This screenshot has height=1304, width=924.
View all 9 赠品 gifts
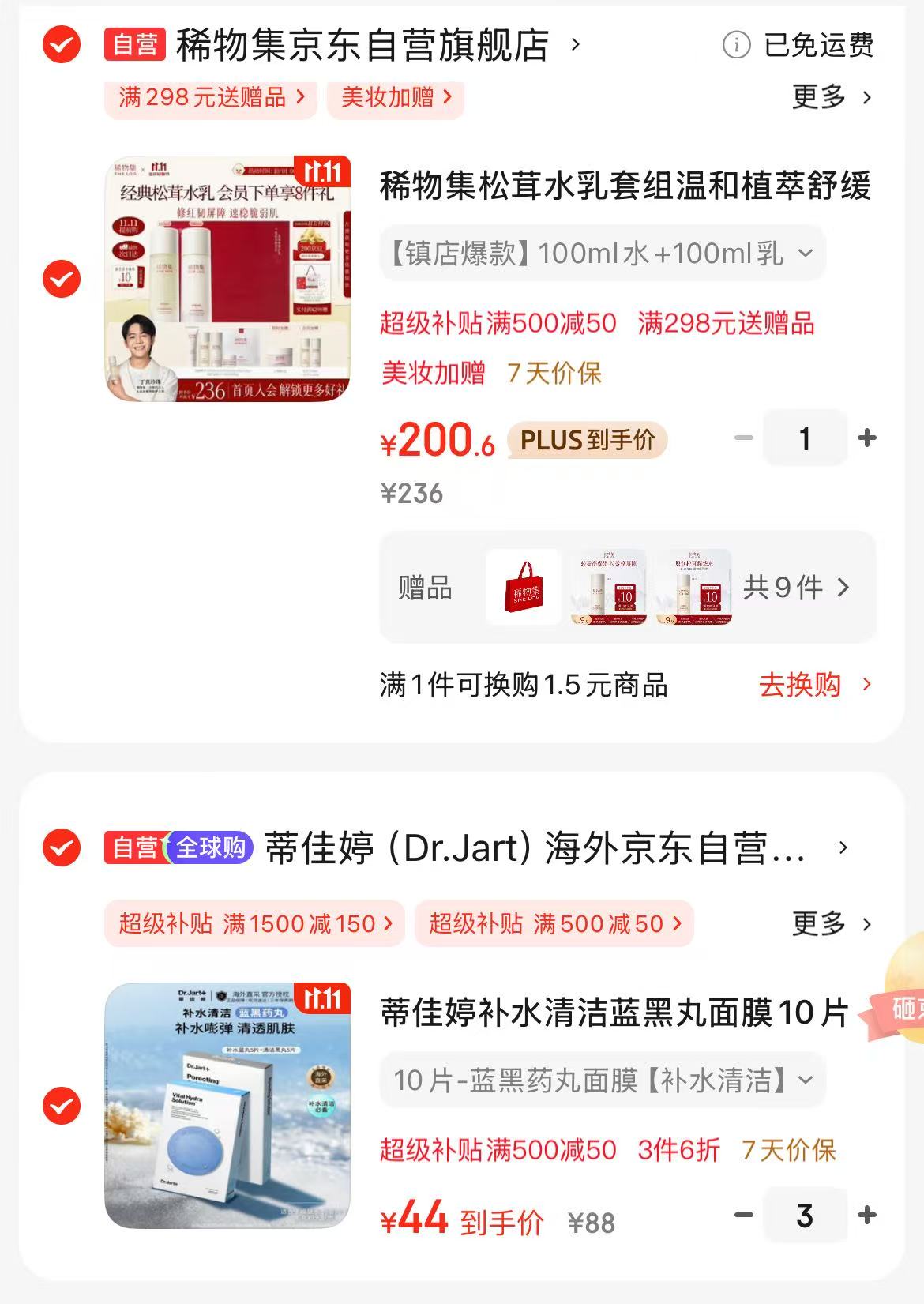tap(795, 587)
